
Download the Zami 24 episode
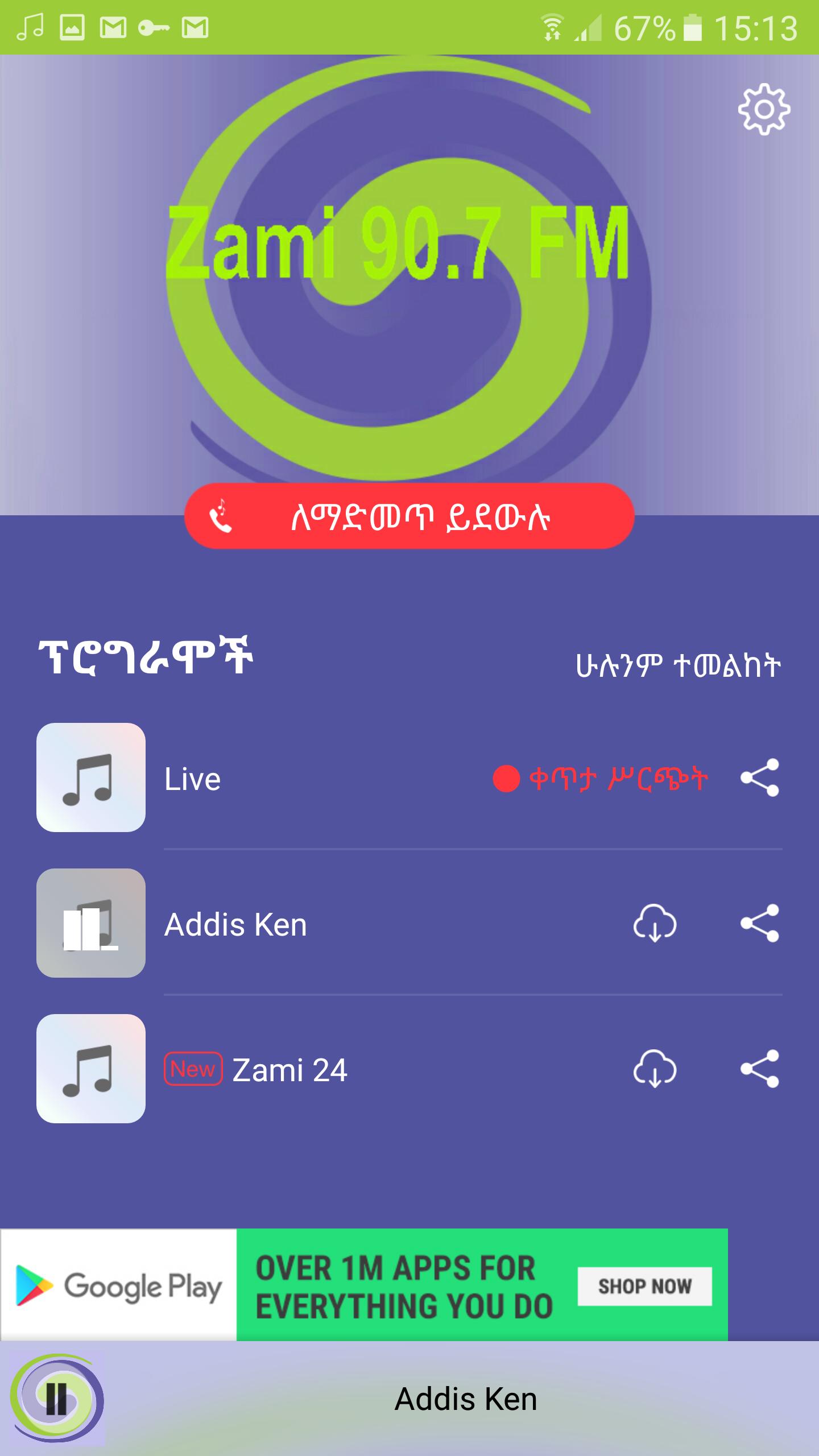(655, 1069)
